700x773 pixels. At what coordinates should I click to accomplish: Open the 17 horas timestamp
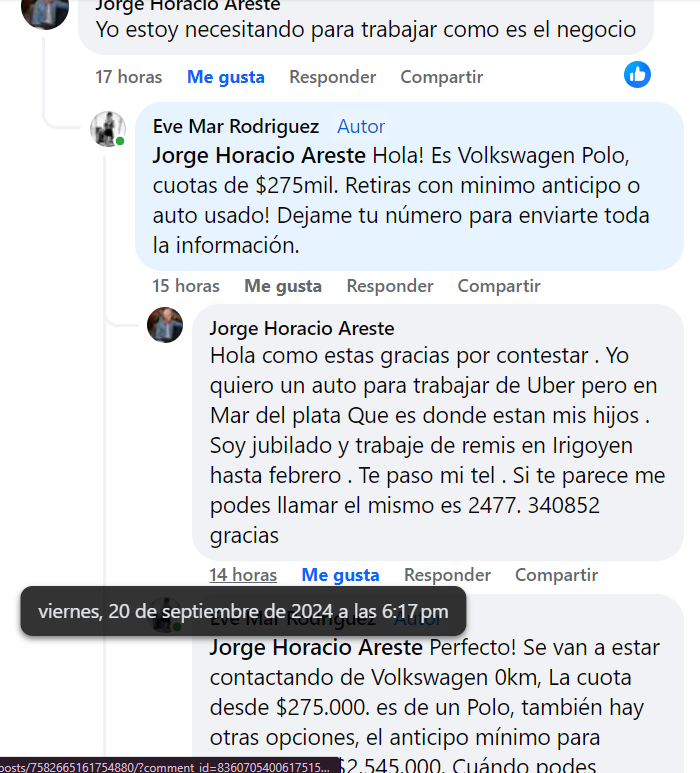click(x=128, y=77)
